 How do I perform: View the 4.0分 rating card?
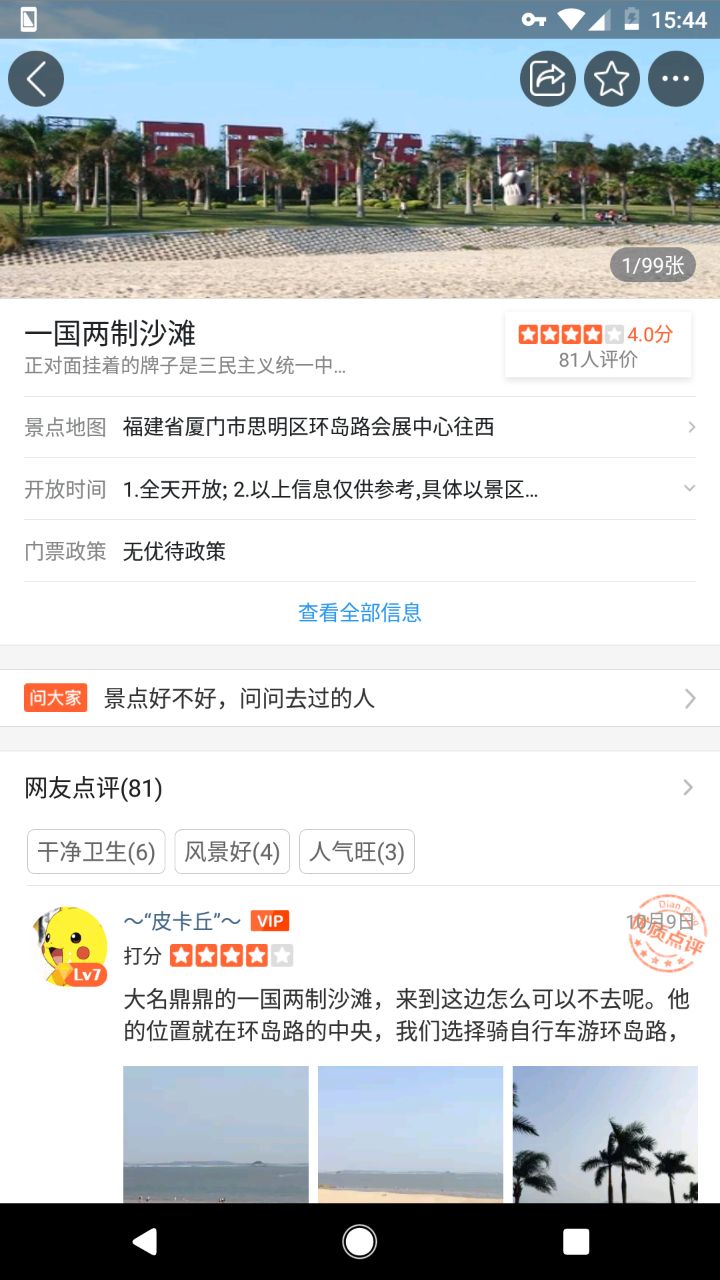click(597, 346)
